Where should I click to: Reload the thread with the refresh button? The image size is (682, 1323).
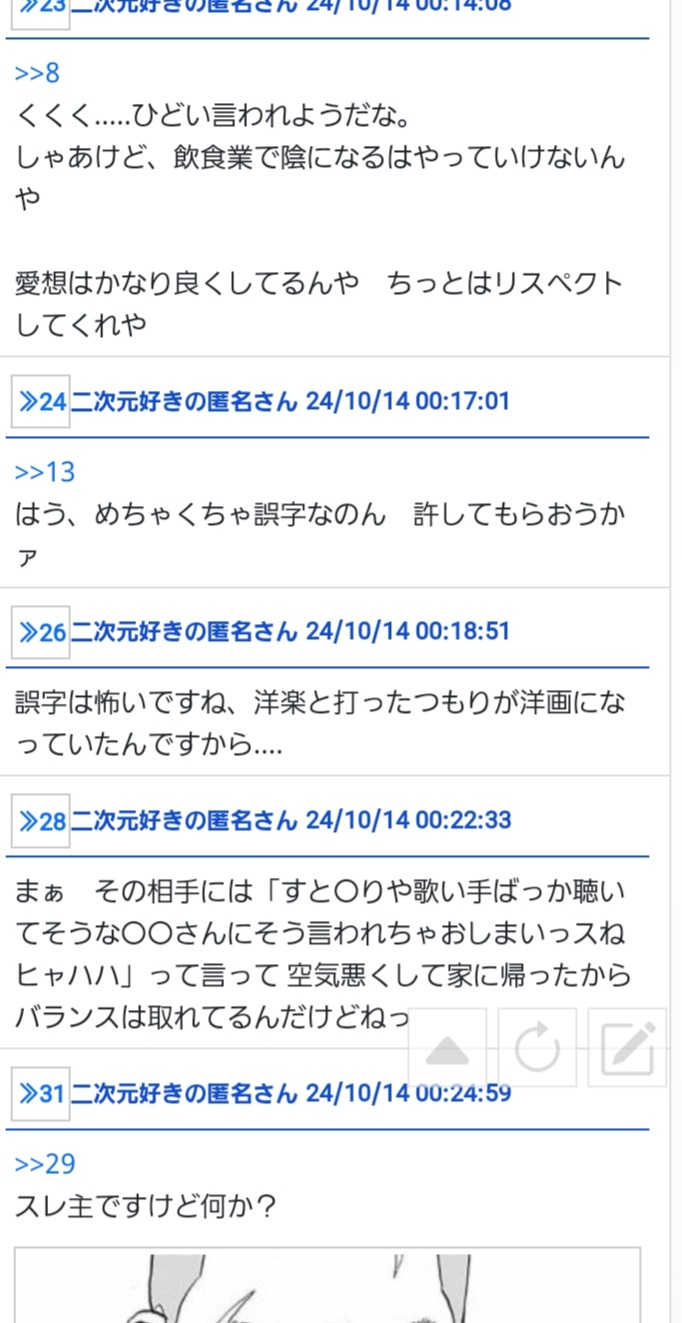[538, 1048]
